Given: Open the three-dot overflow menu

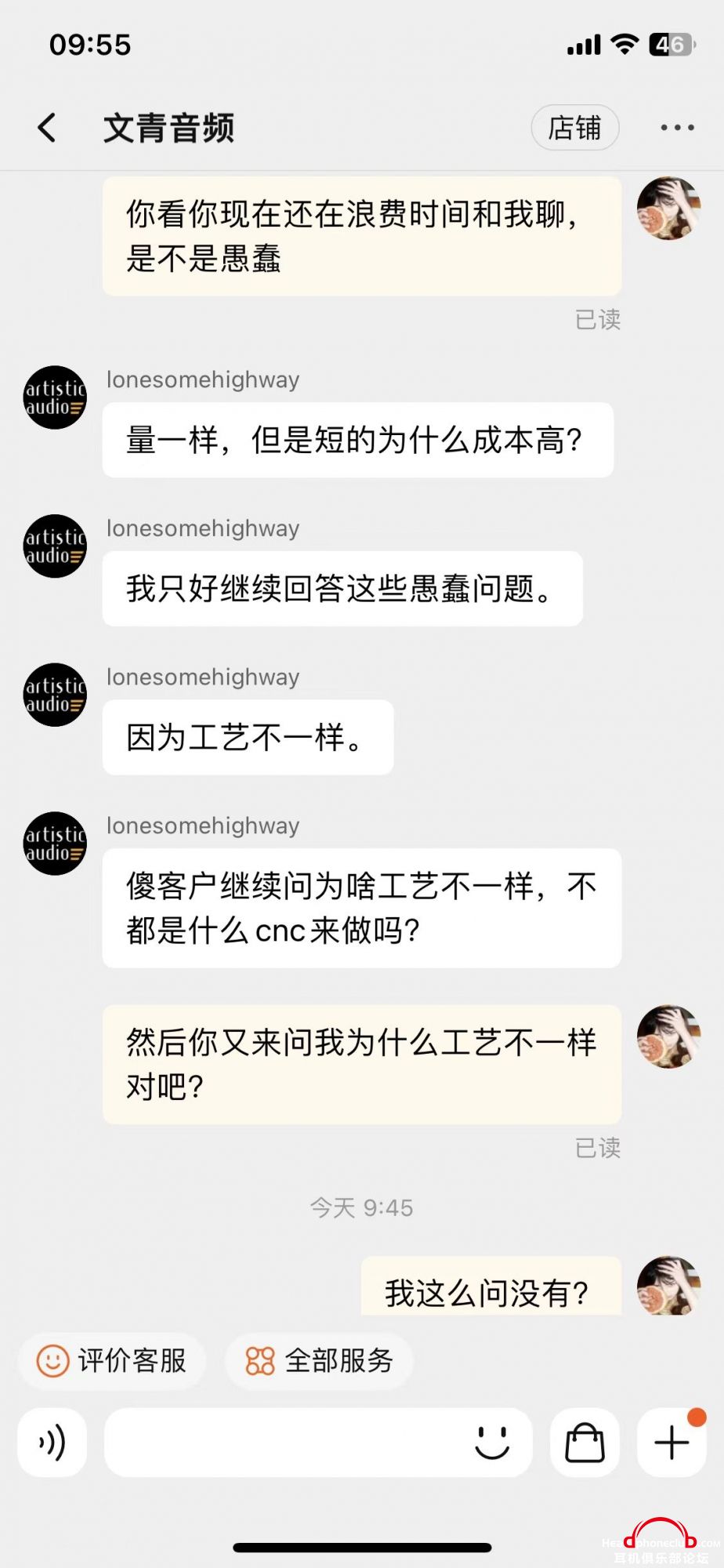Looking at the screenshot, I should (677, 127).
